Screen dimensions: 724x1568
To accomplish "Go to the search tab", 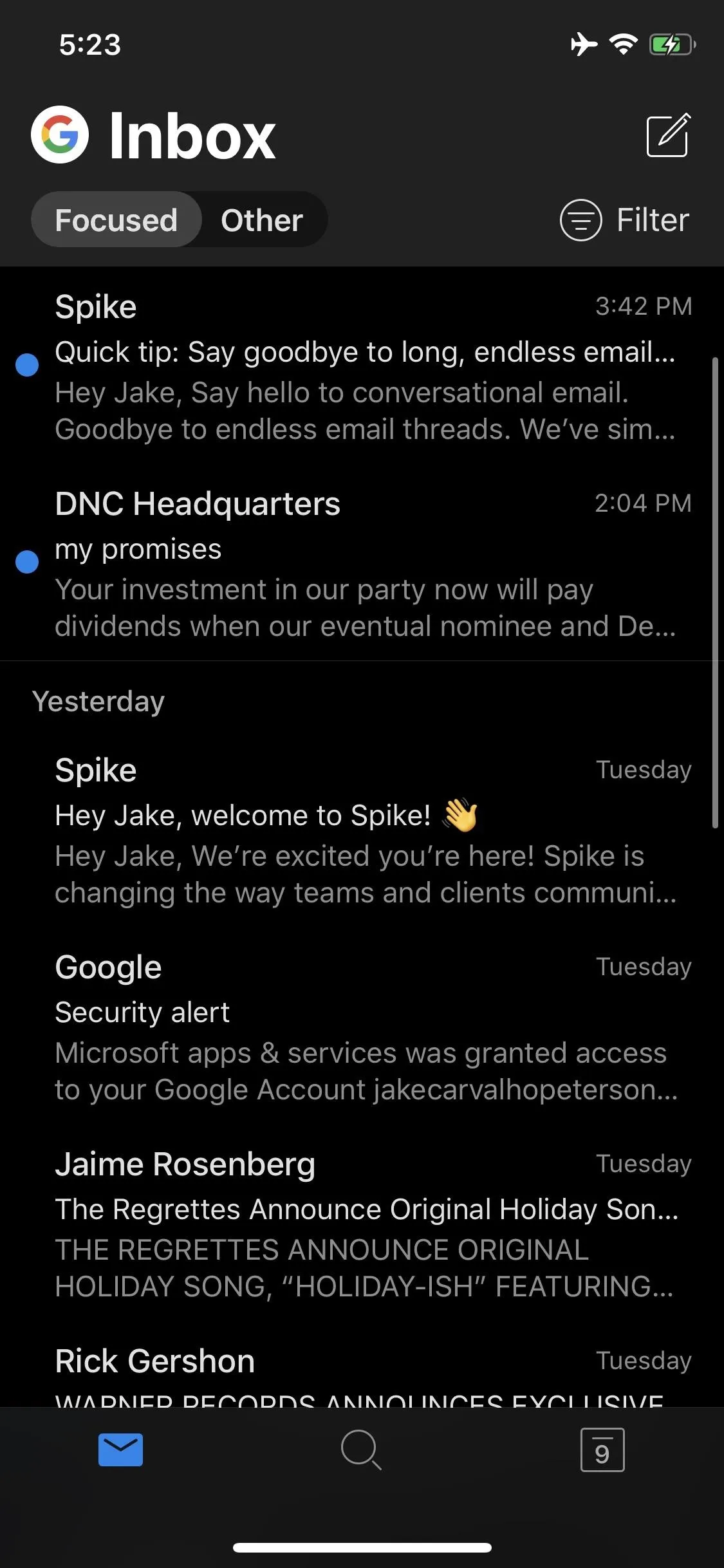I will coord(361,1450).
